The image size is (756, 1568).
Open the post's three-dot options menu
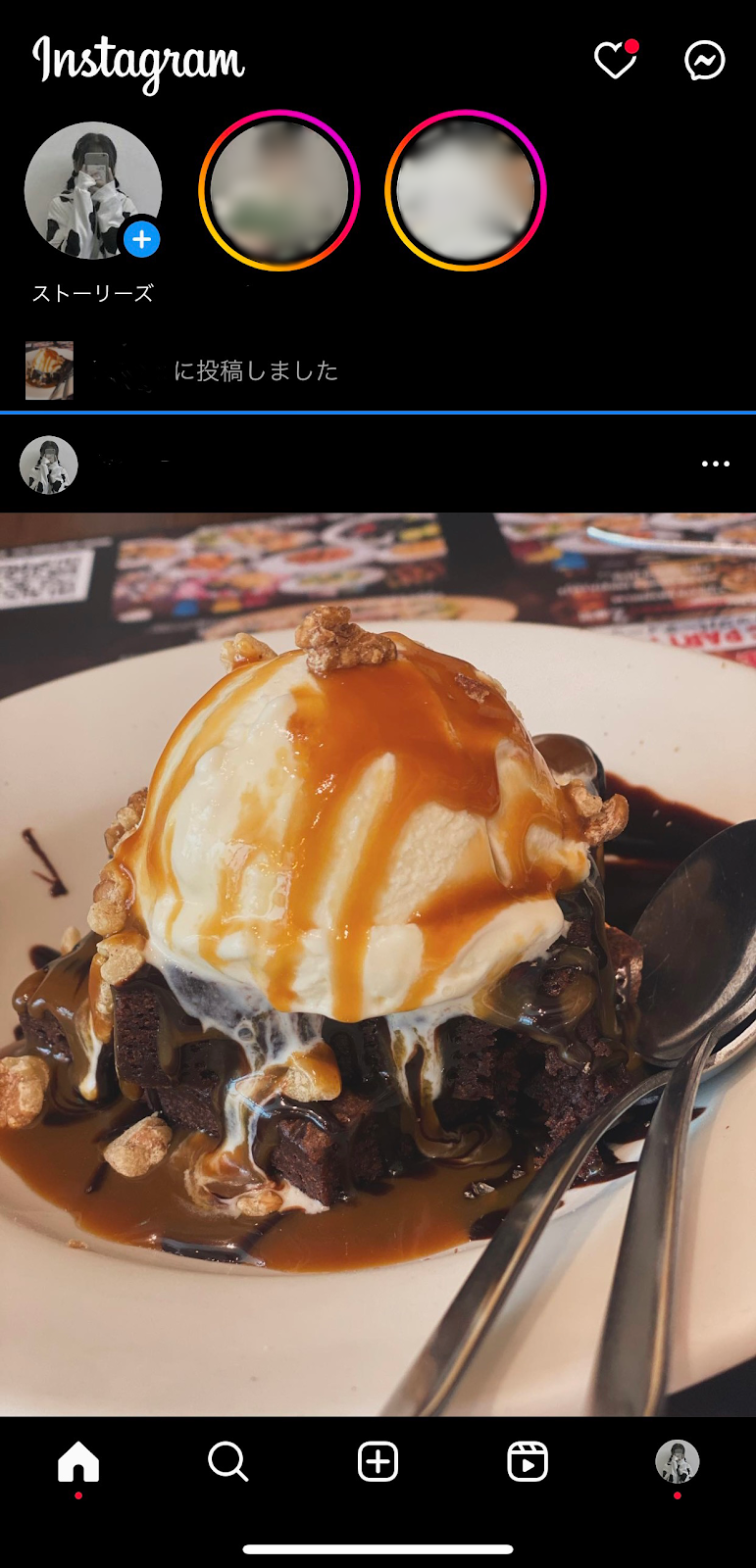tap(715, 464)
